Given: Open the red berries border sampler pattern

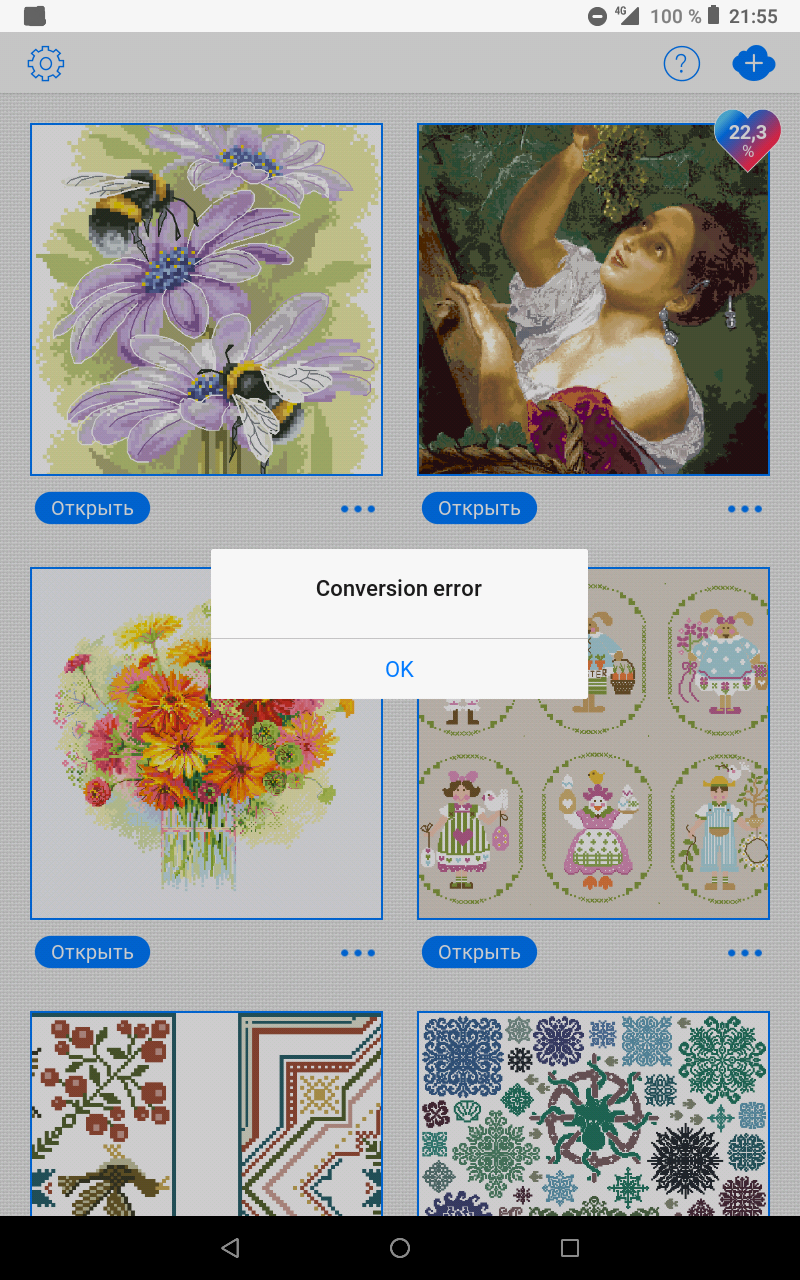Looking at the screenshot, I should [x=206, y=1113].
